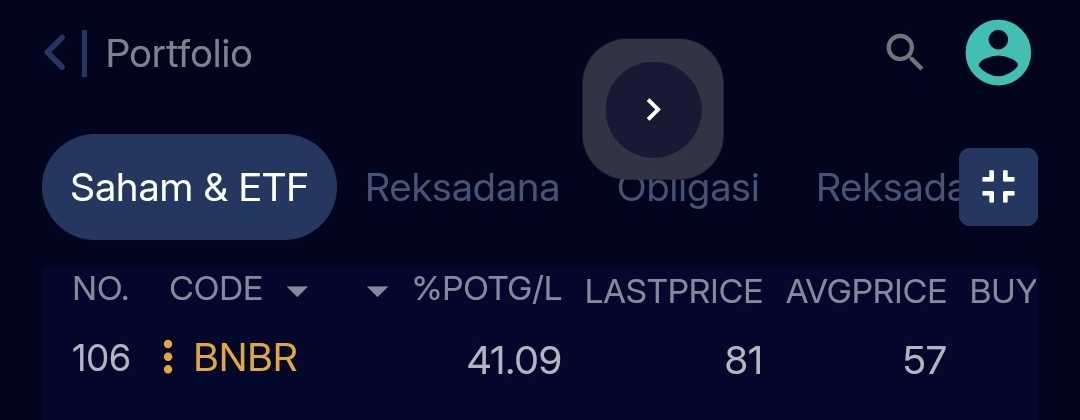Sort the table by CODE column
This screenshot has height=420, width=1080.
coord(239,290)
